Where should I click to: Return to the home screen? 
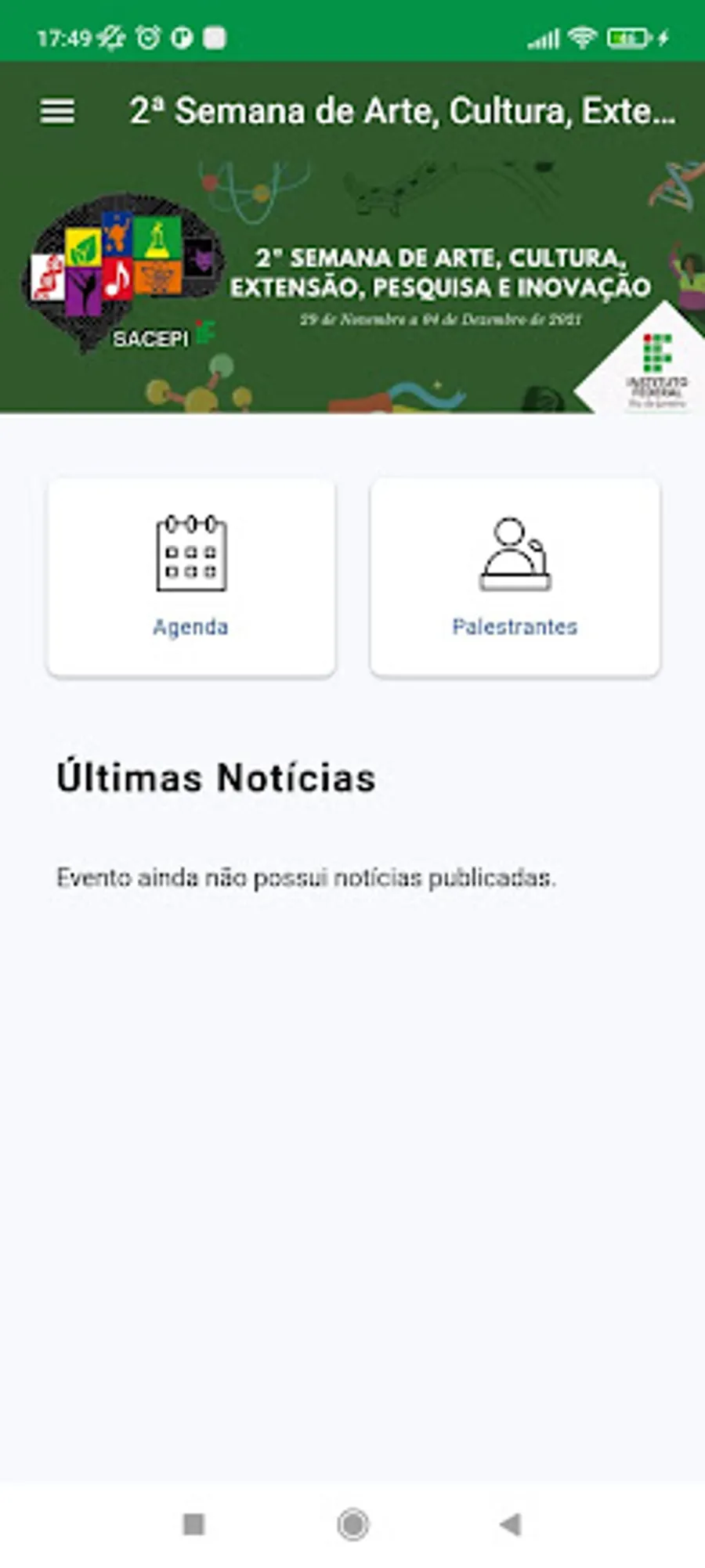(x=352, y=1523)
